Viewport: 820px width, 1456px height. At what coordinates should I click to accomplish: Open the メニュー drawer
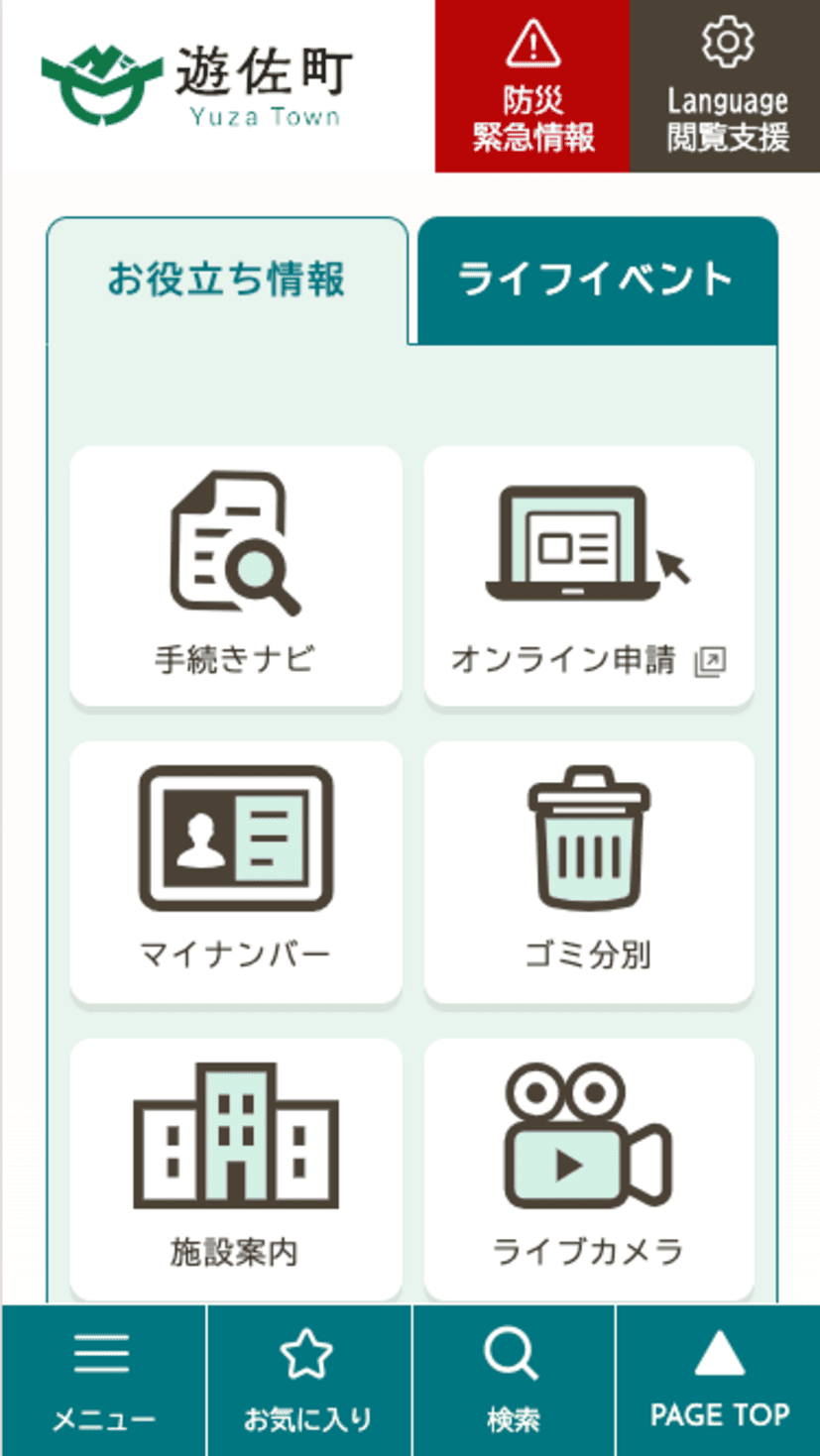point(103,1381)
